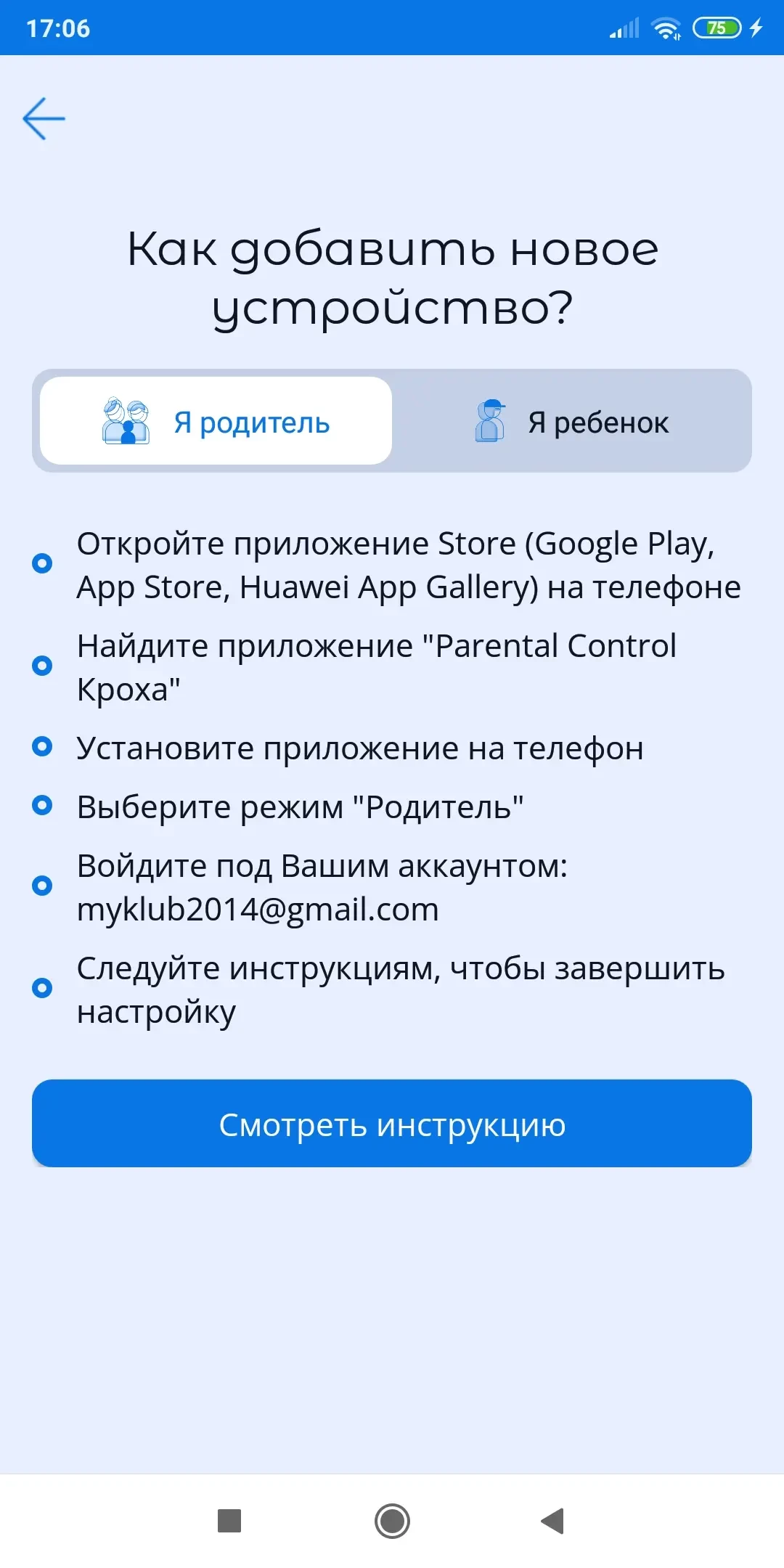Tap the "Смотреть инструкцию" button
Screen dimensions: 784x1568
(x=392, y=1124)
